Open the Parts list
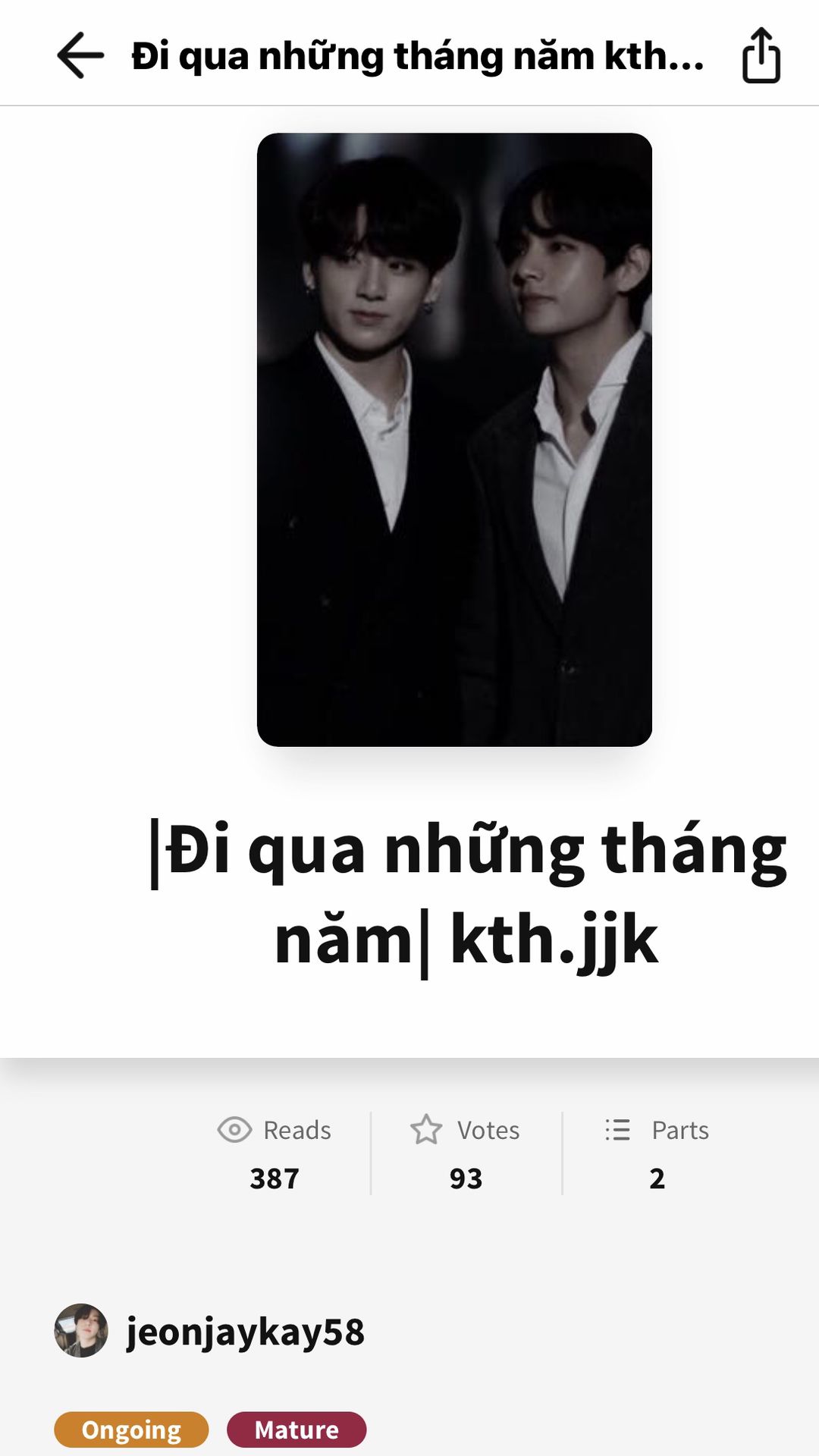The width and height of the screenshot is (819, 1456). (657, 1153)
